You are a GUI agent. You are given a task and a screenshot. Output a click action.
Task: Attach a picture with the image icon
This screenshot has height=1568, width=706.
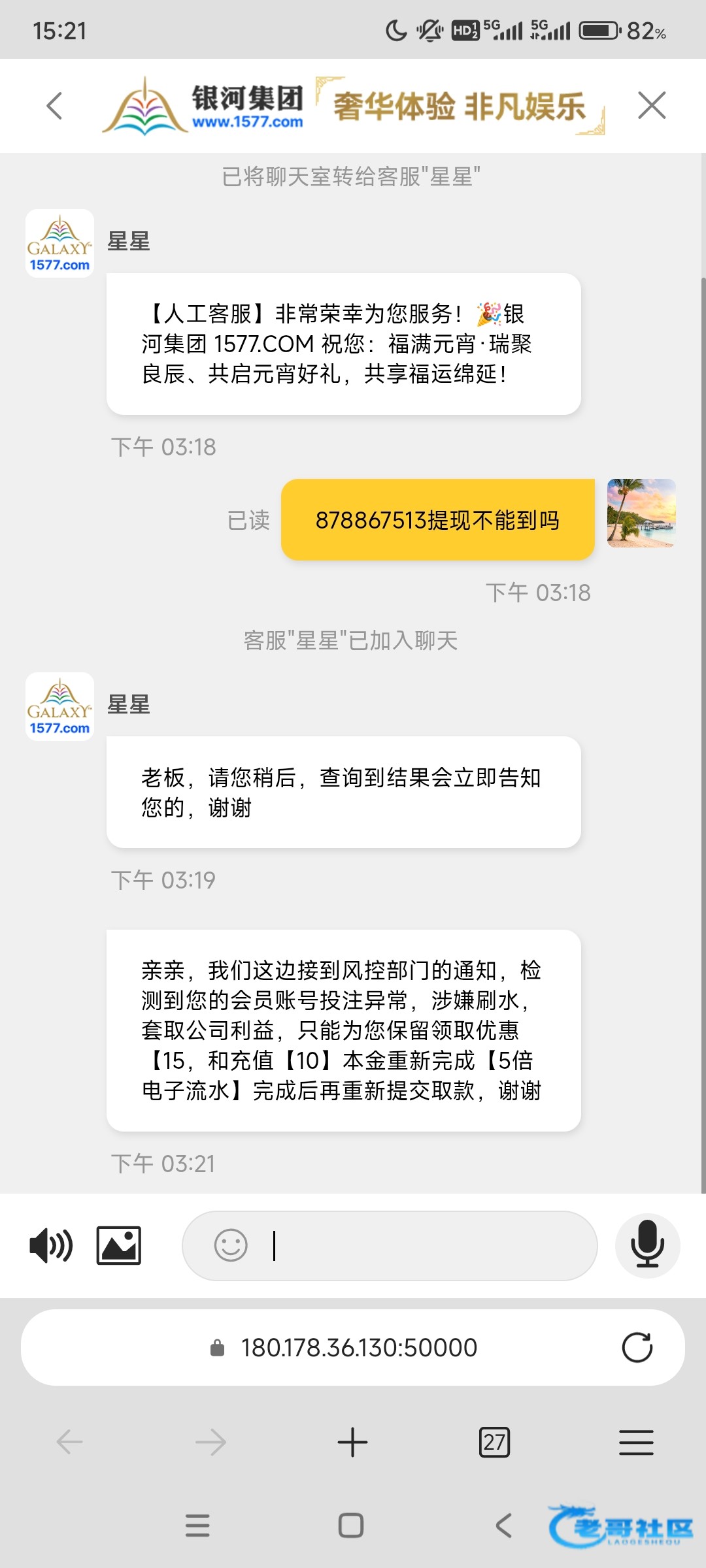click(x=119, y=1245)
